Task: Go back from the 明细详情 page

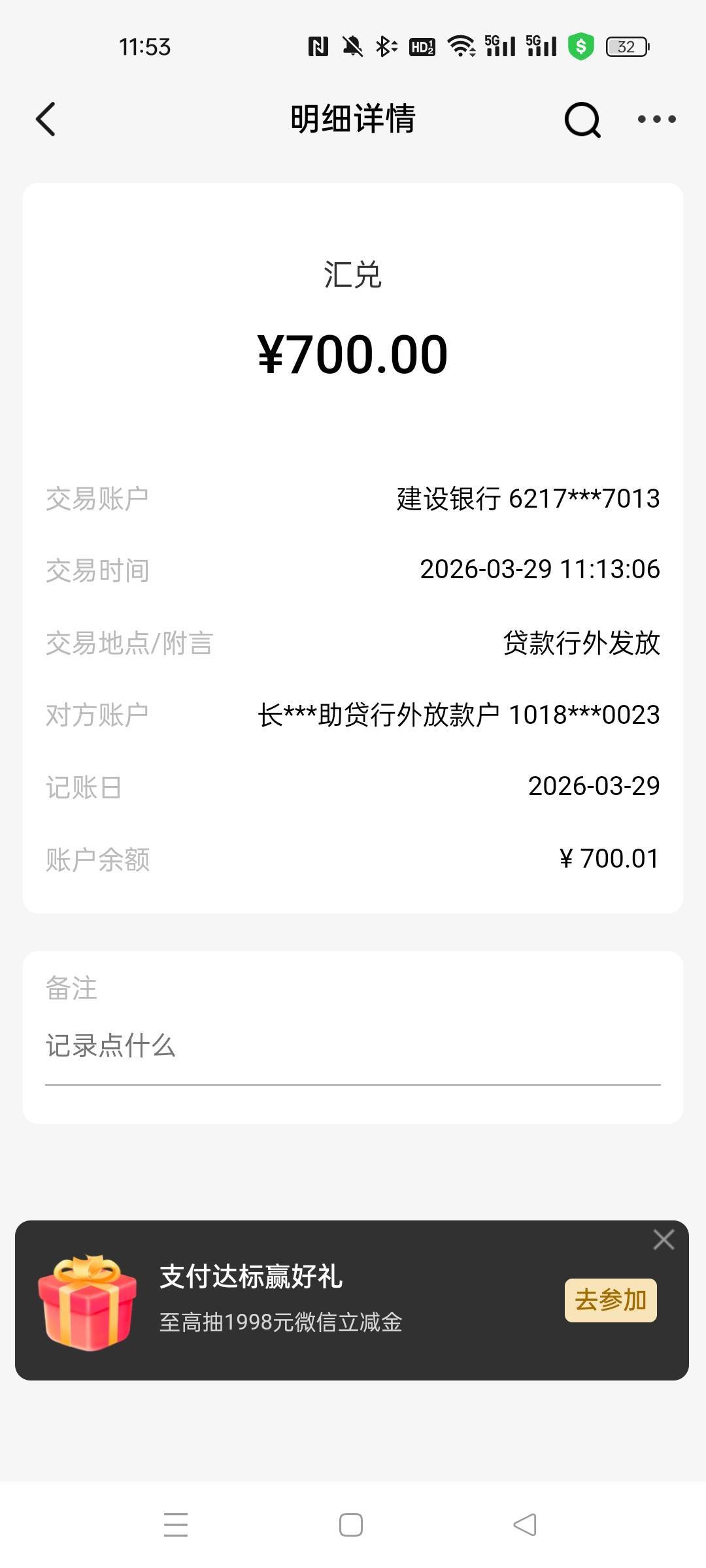Action: 46,119
